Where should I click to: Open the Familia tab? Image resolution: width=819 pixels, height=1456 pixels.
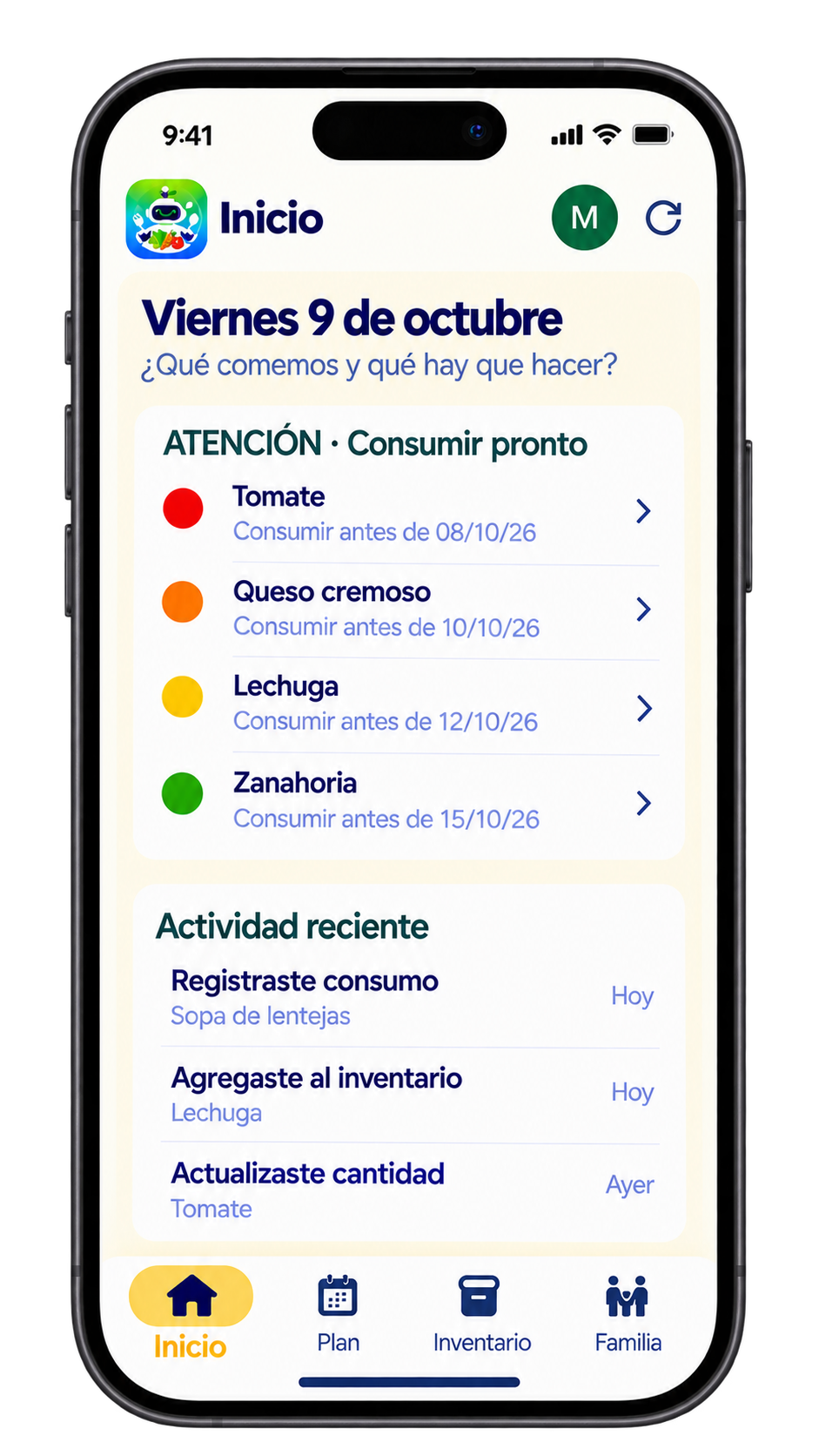point(628,1314)
